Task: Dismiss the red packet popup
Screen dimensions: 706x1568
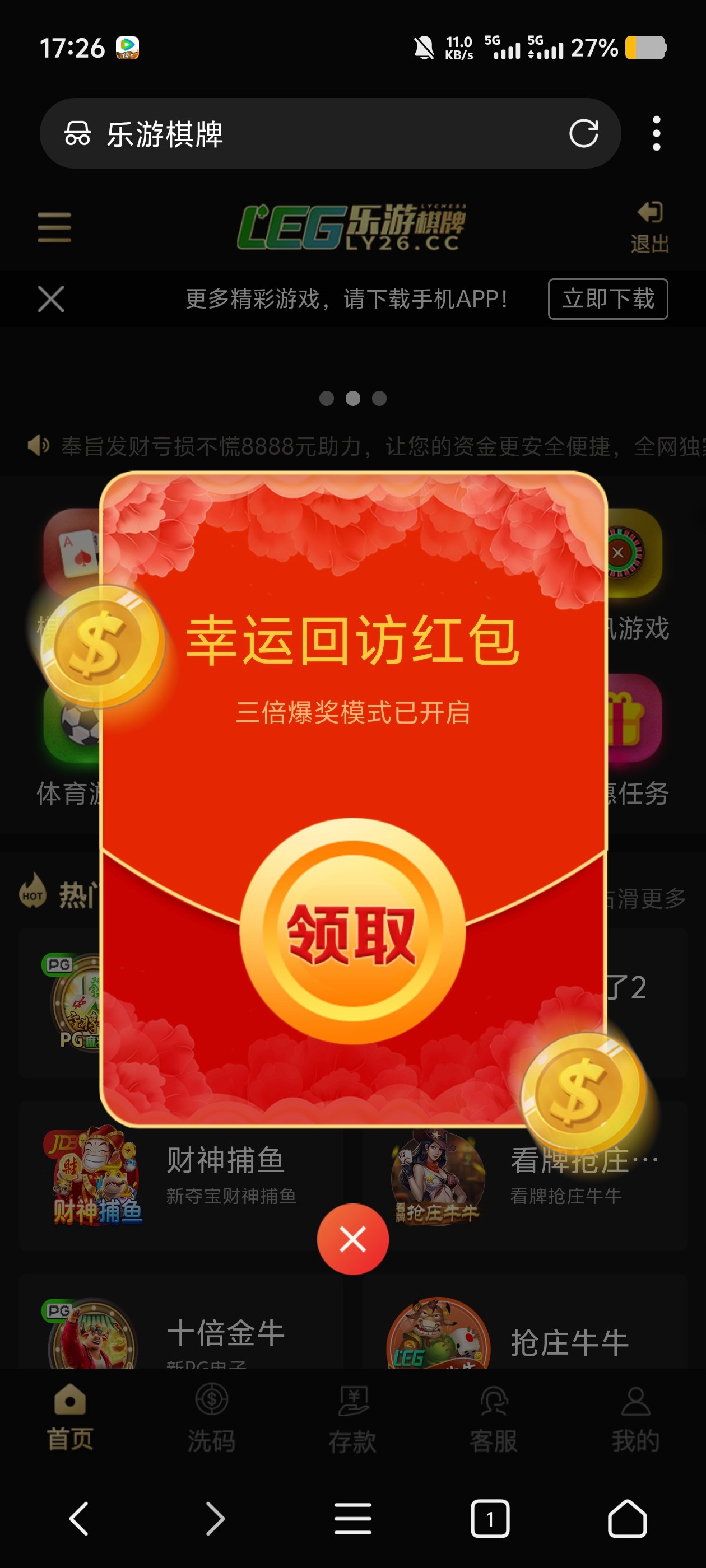Action: click(x=352, y=1239)
